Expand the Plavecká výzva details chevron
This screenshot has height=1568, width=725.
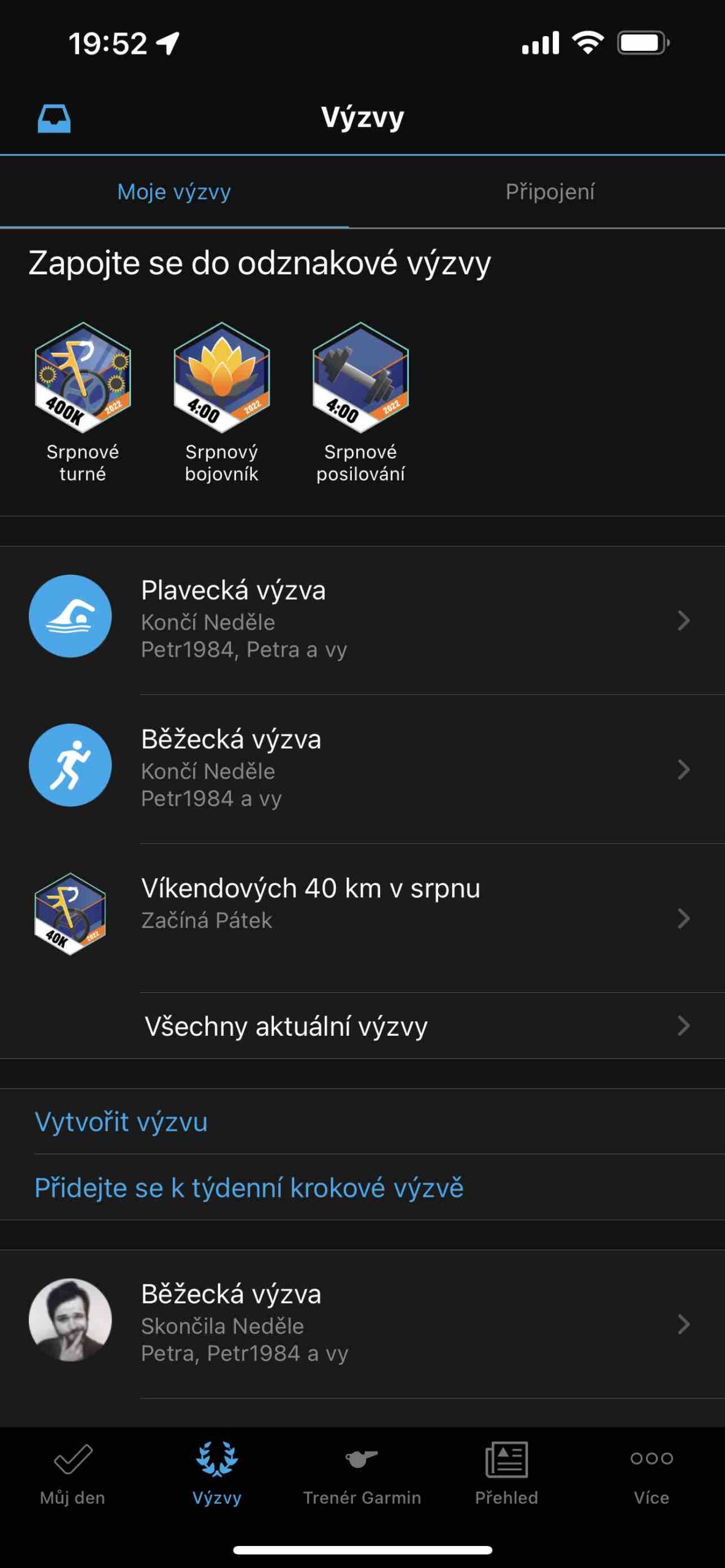point(685,620)
